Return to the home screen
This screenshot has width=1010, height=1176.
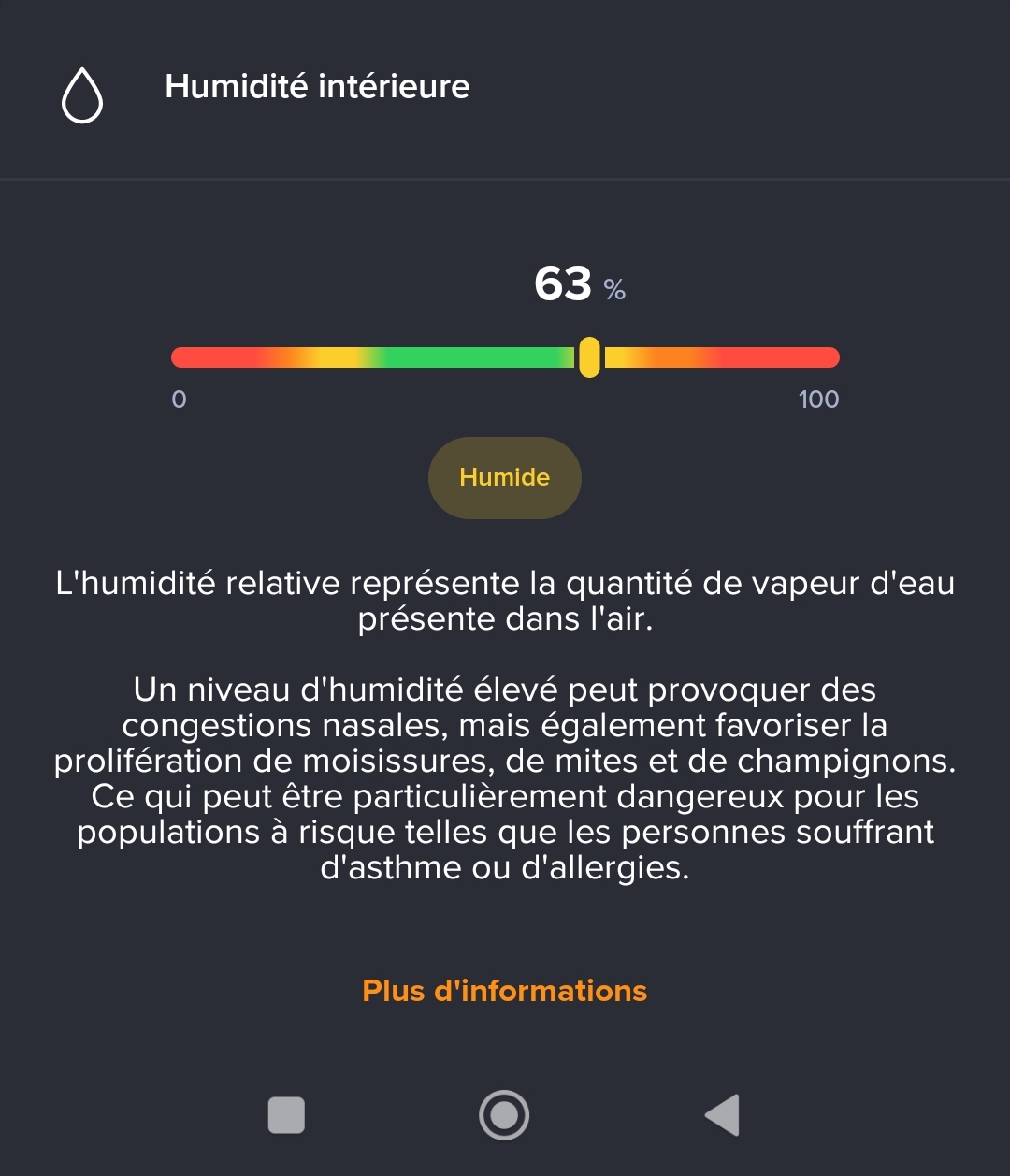504,1114
